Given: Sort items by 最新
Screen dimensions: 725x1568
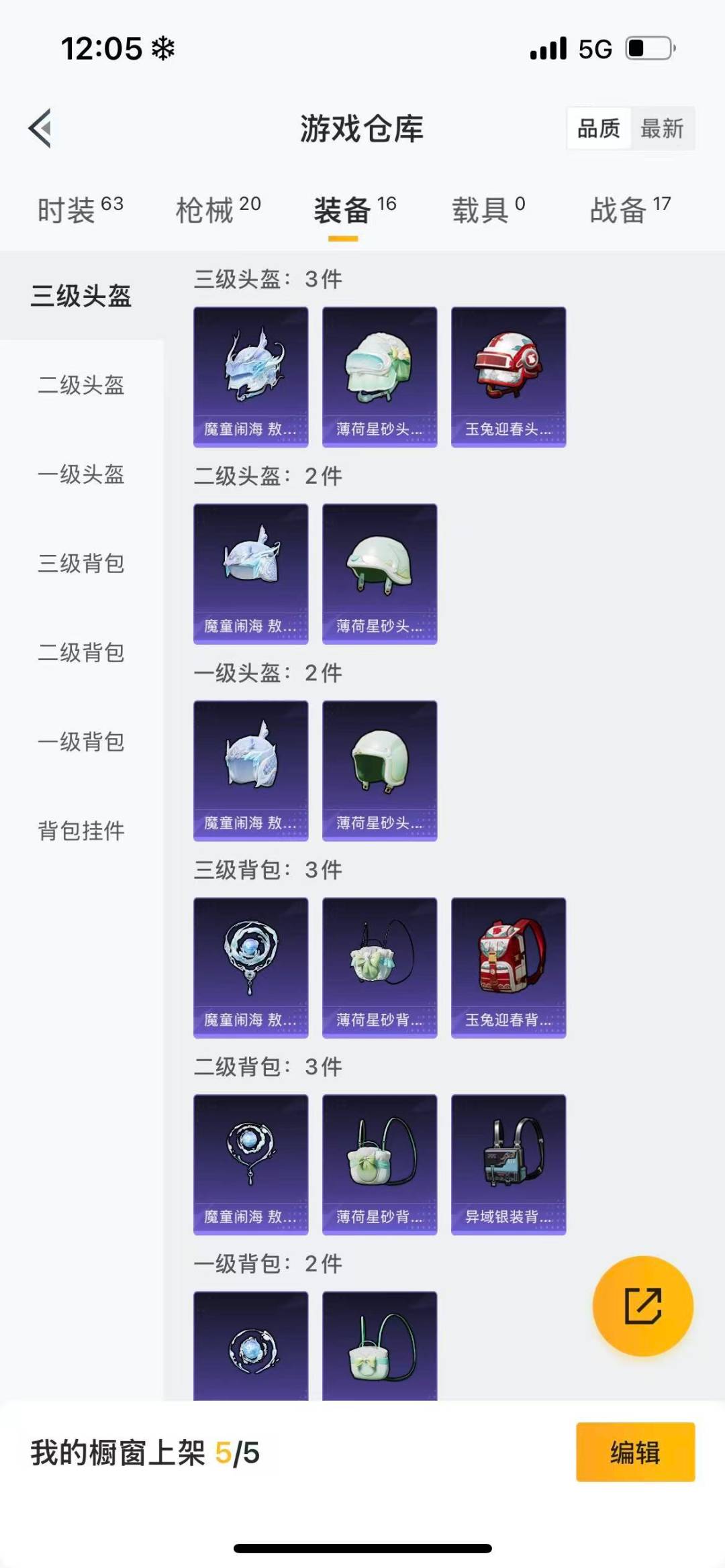Looking at the screenshot, I should [x=661, y=128].
